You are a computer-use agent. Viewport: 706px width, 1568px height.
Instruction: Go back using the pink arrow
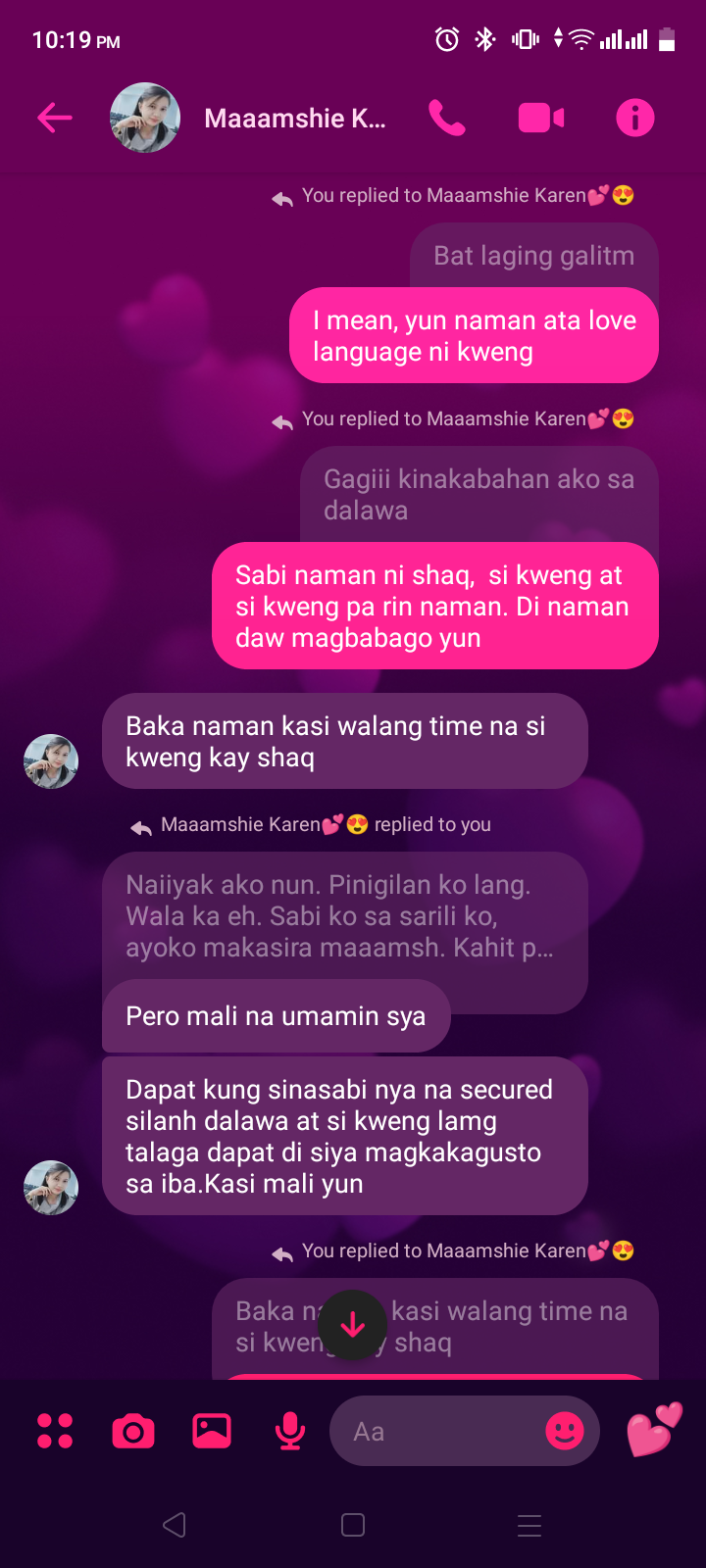[x=55, y=119]
